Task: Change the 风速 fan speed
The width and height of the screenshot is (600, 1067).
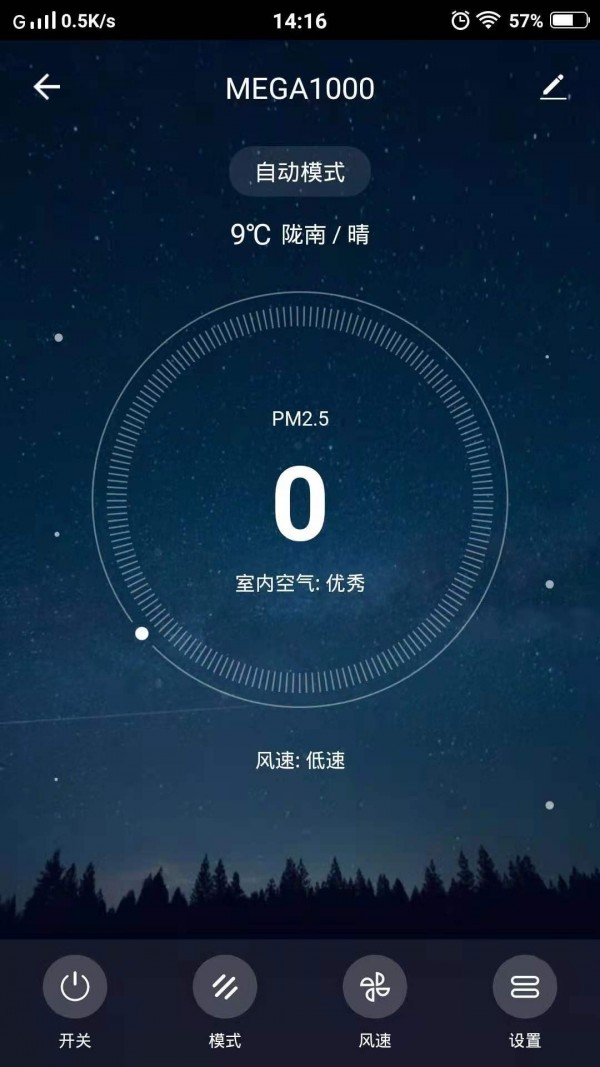Action: [375, 988]
